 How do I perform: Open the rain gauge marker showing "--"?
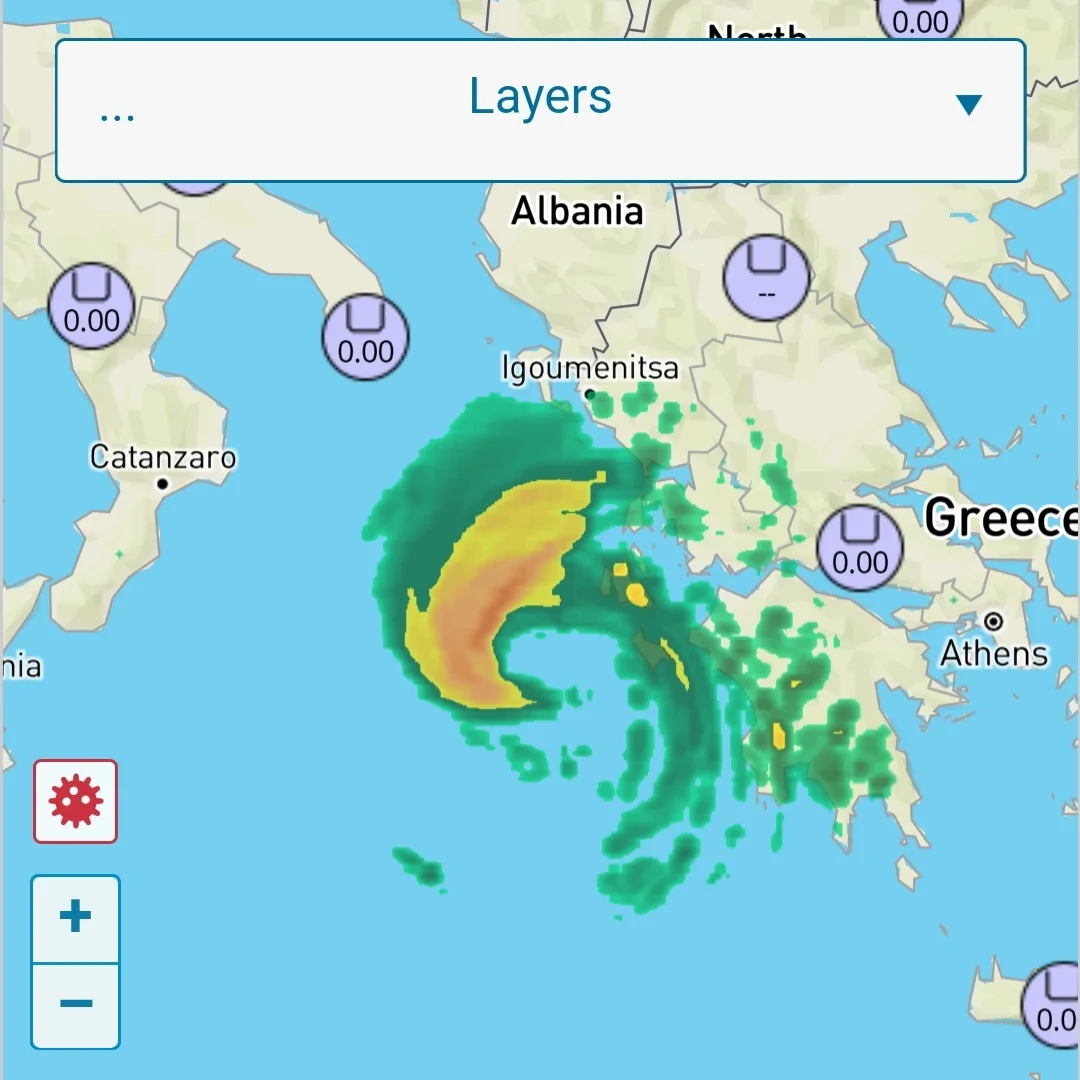pyautogui.click(x=766, y=277)
